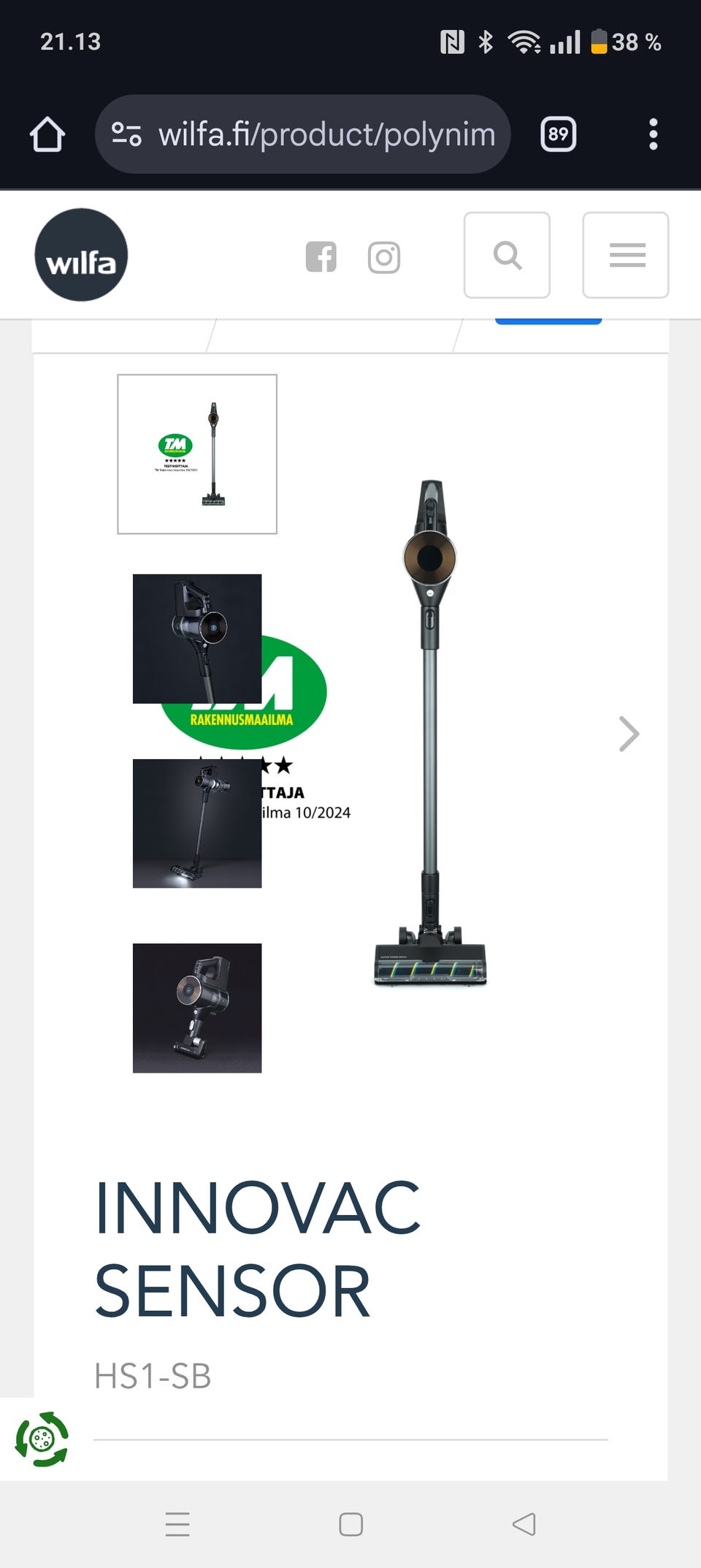The height and width of the screenshot is (1568, 701).
Task: Open the green cookie settings icon
Action: coord(42,1439)
